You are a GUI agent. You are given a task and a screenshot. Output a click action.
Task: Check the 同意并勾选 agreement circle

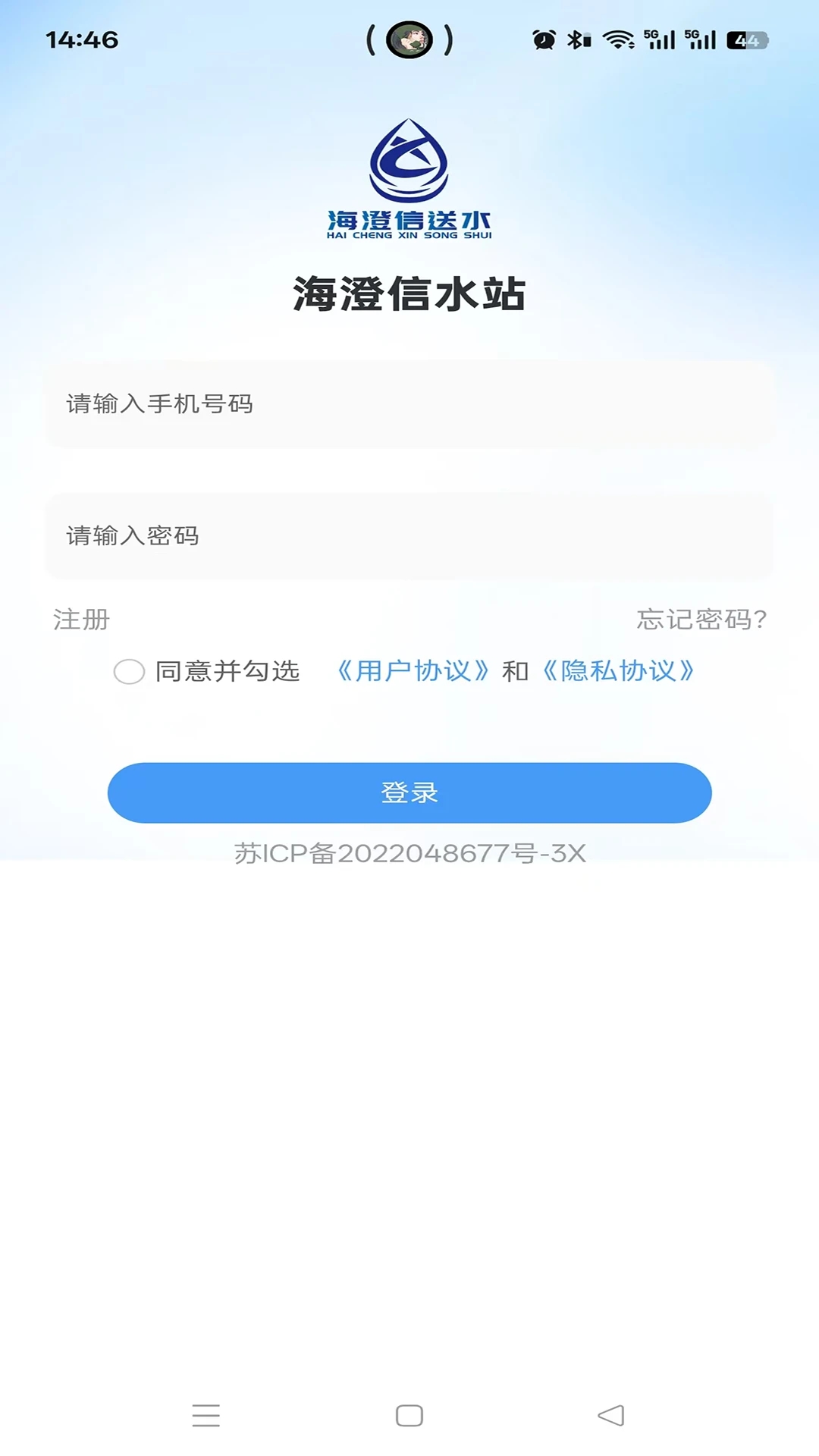coord(129,671)
